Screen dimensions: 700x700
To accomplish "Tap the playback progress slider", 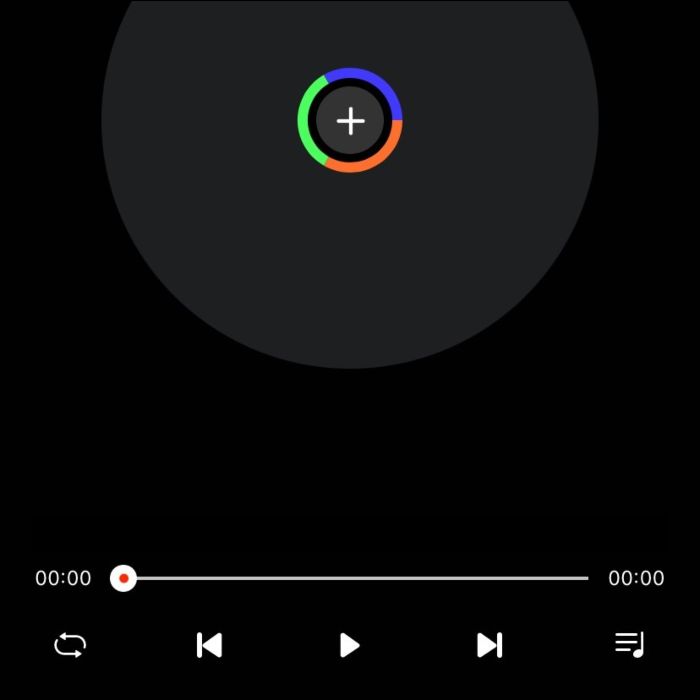I will (x=355, y=578).
